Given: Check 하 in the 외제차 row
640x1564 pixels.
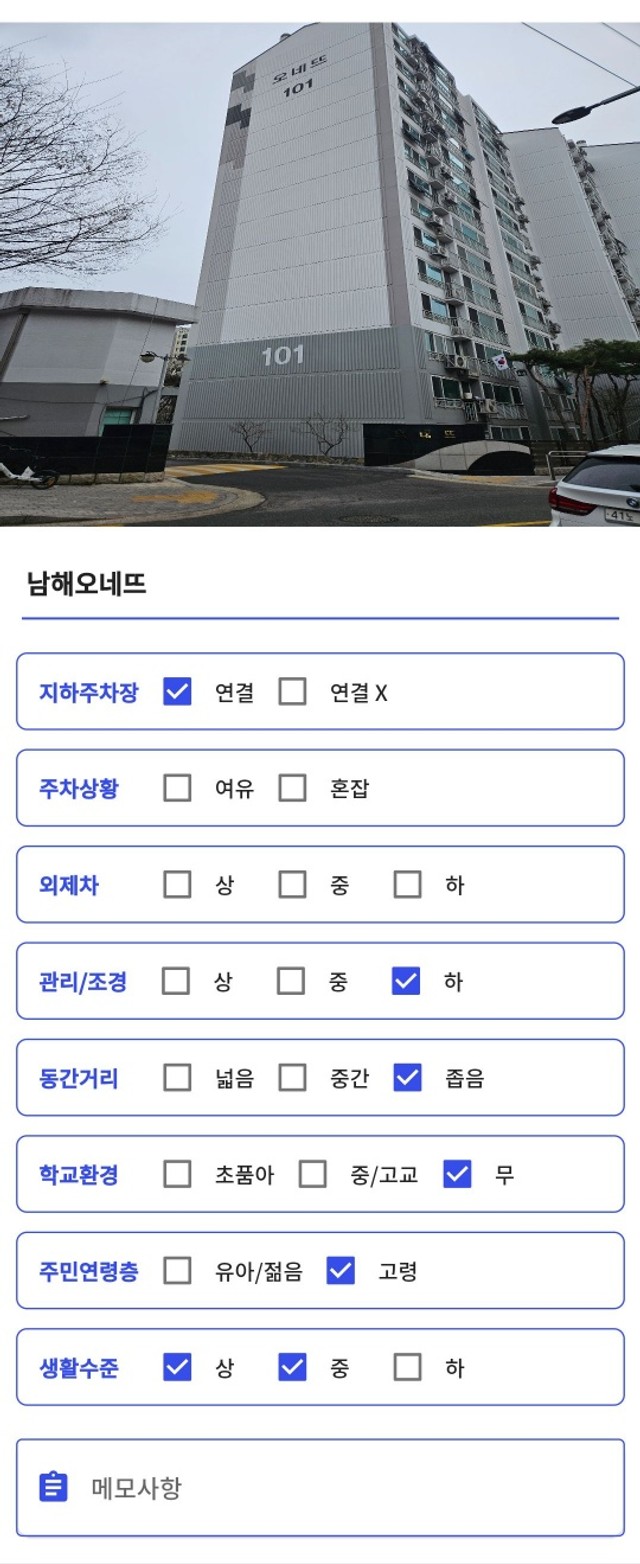Looking at the screenshot, I should tap(407, 885).
